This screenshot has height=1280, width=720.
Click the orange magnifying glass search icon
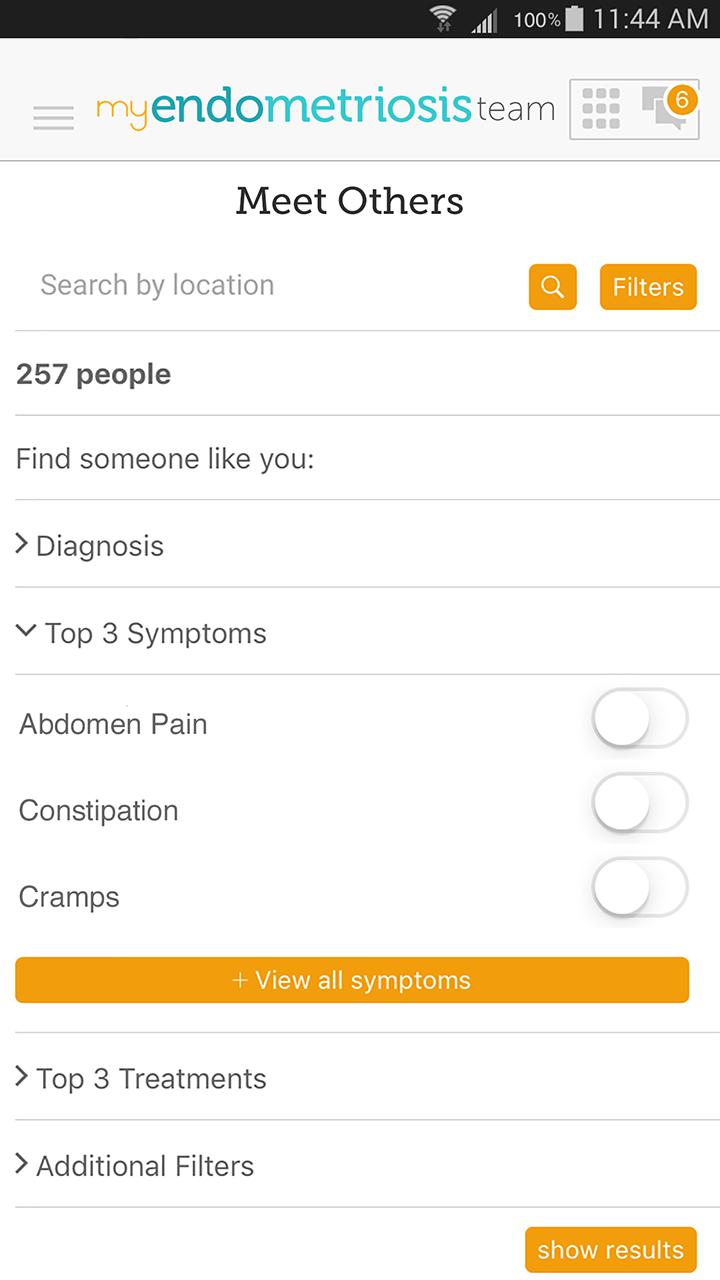click(x=552, y=287)
